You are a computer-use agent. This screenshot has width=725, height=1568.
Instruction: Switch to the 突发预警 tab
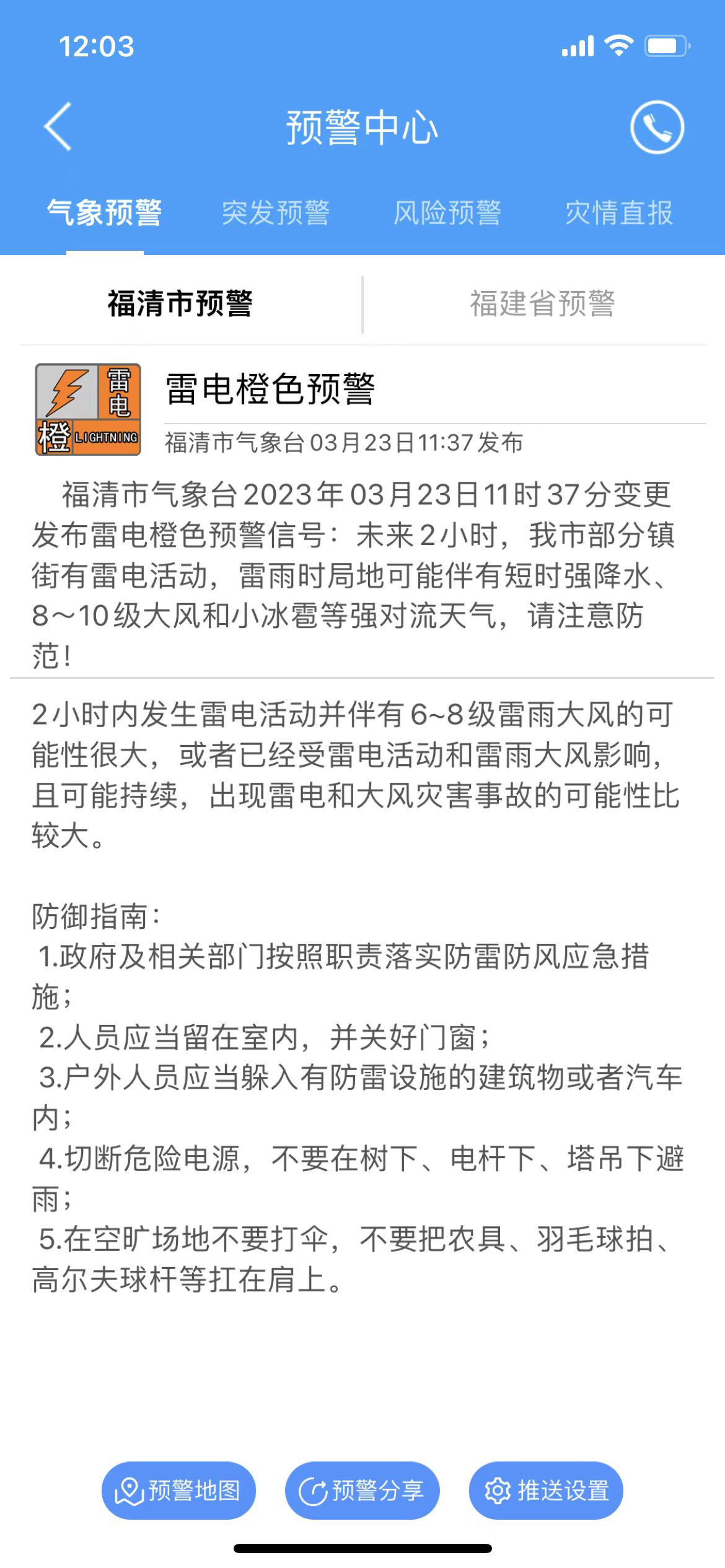point(276,212)
